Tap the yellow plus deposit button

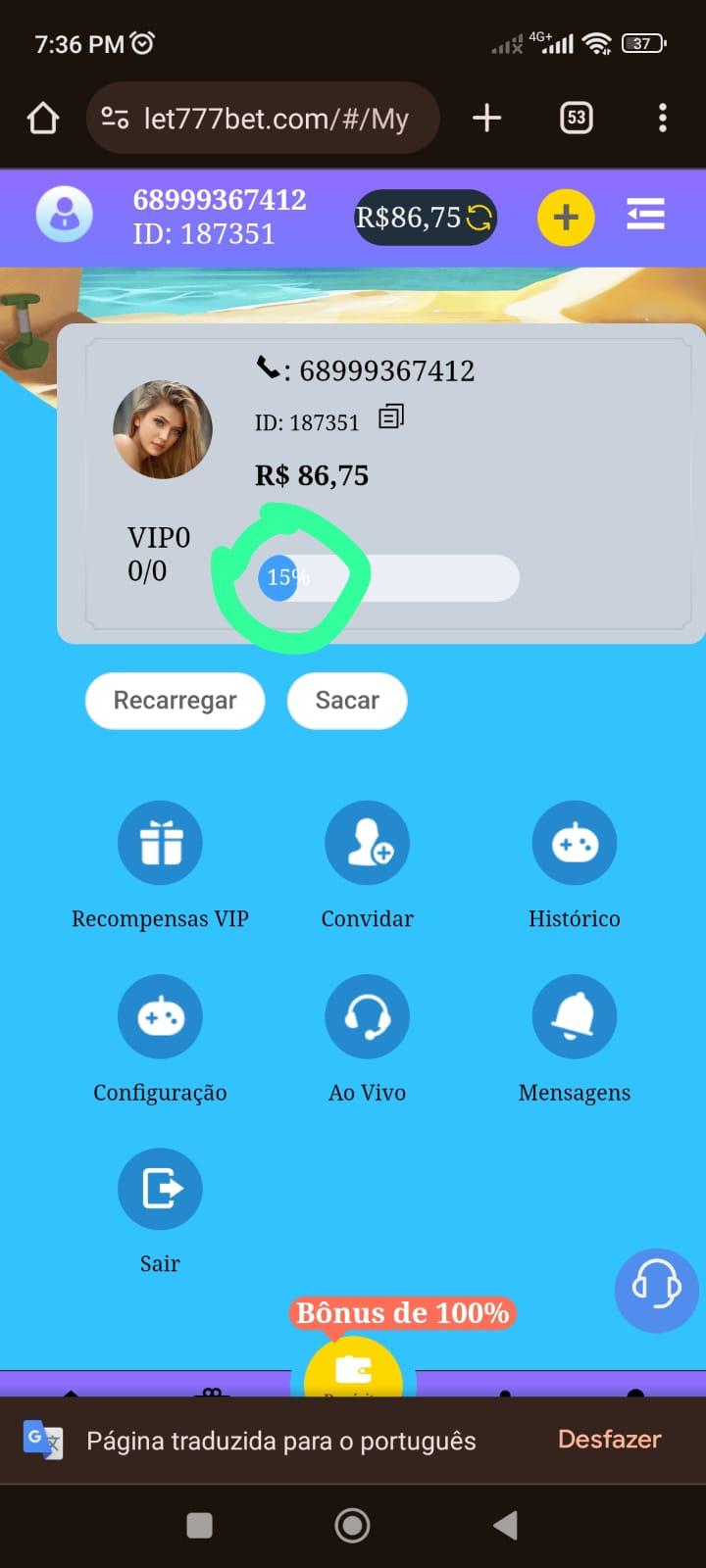click(x=566, y=218)
